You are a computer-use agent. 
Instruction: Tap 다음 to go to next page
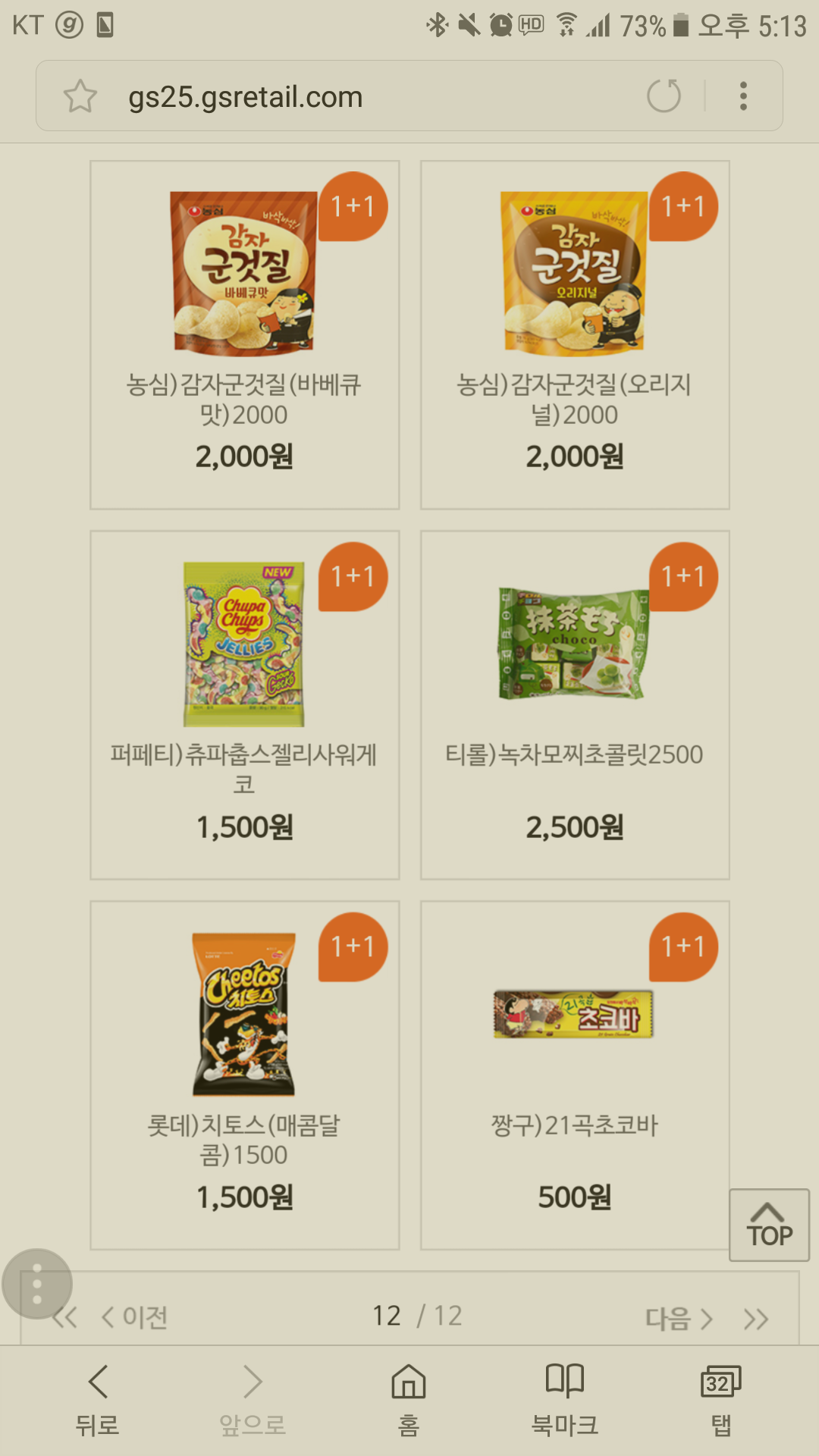[x=679, y=1319]
